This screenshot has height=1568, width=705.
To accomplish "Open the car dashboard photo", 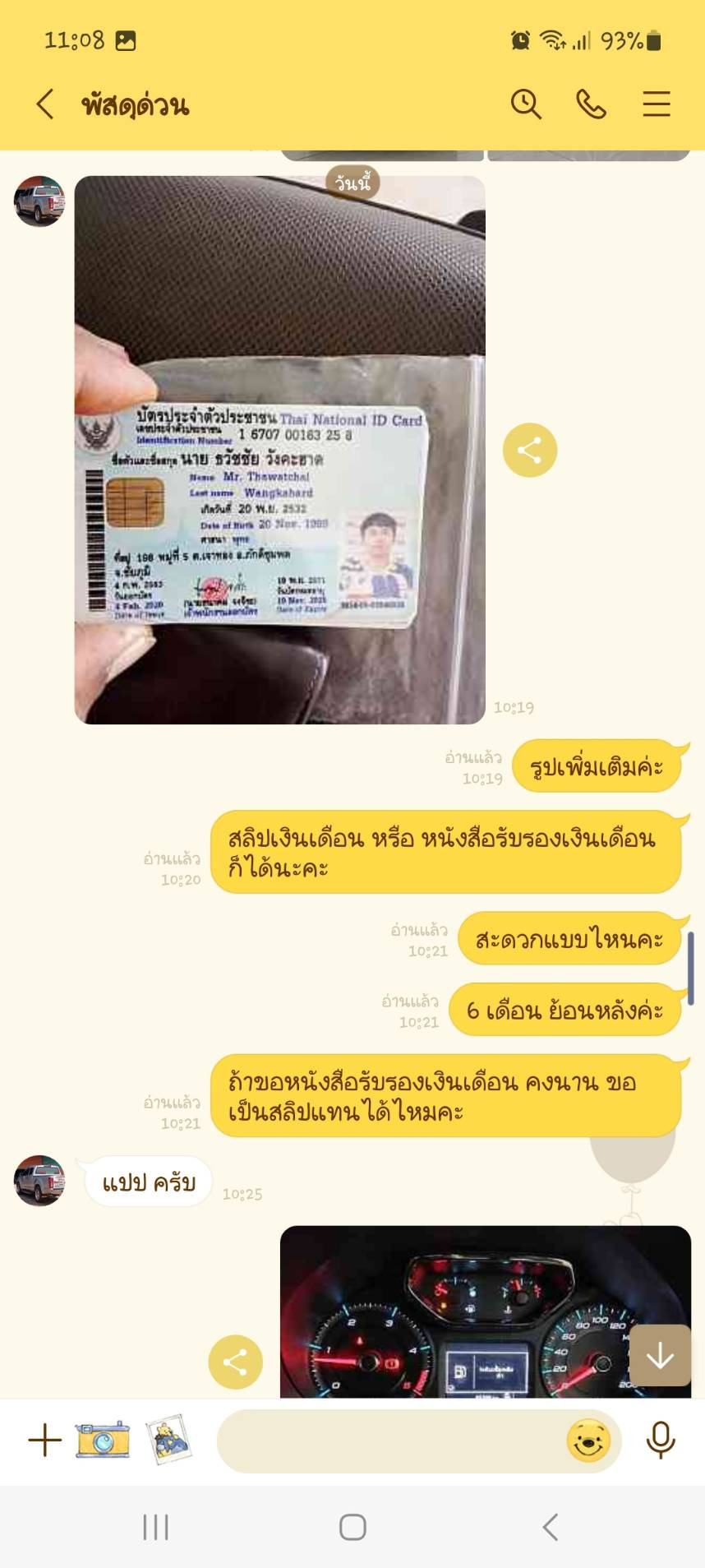I will (x=486, y=1311).
